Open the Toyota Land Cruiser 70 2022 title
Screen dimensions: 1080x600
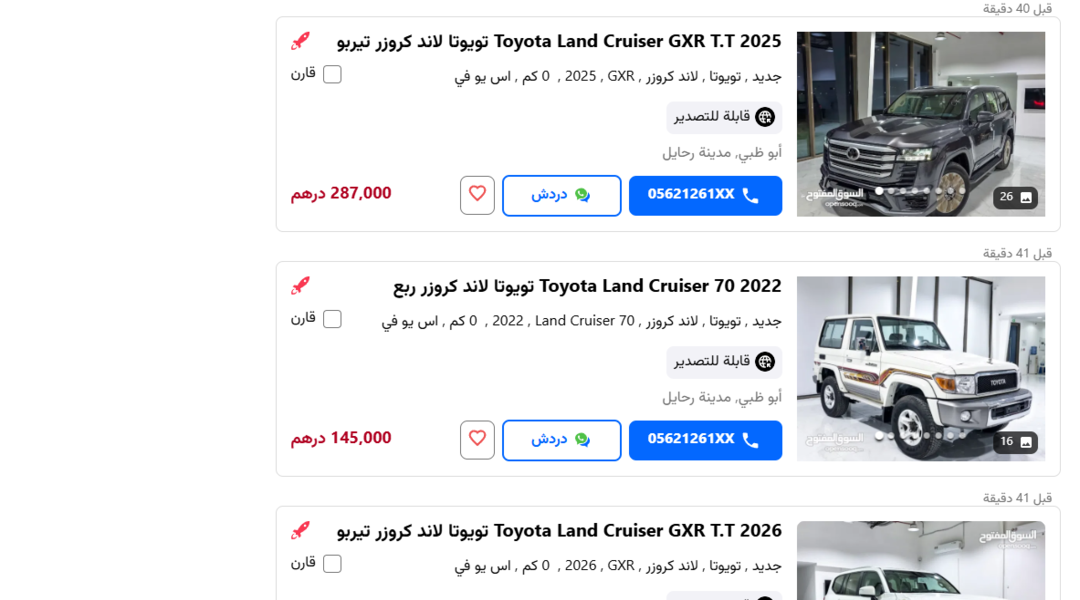[x=587, y=286]
